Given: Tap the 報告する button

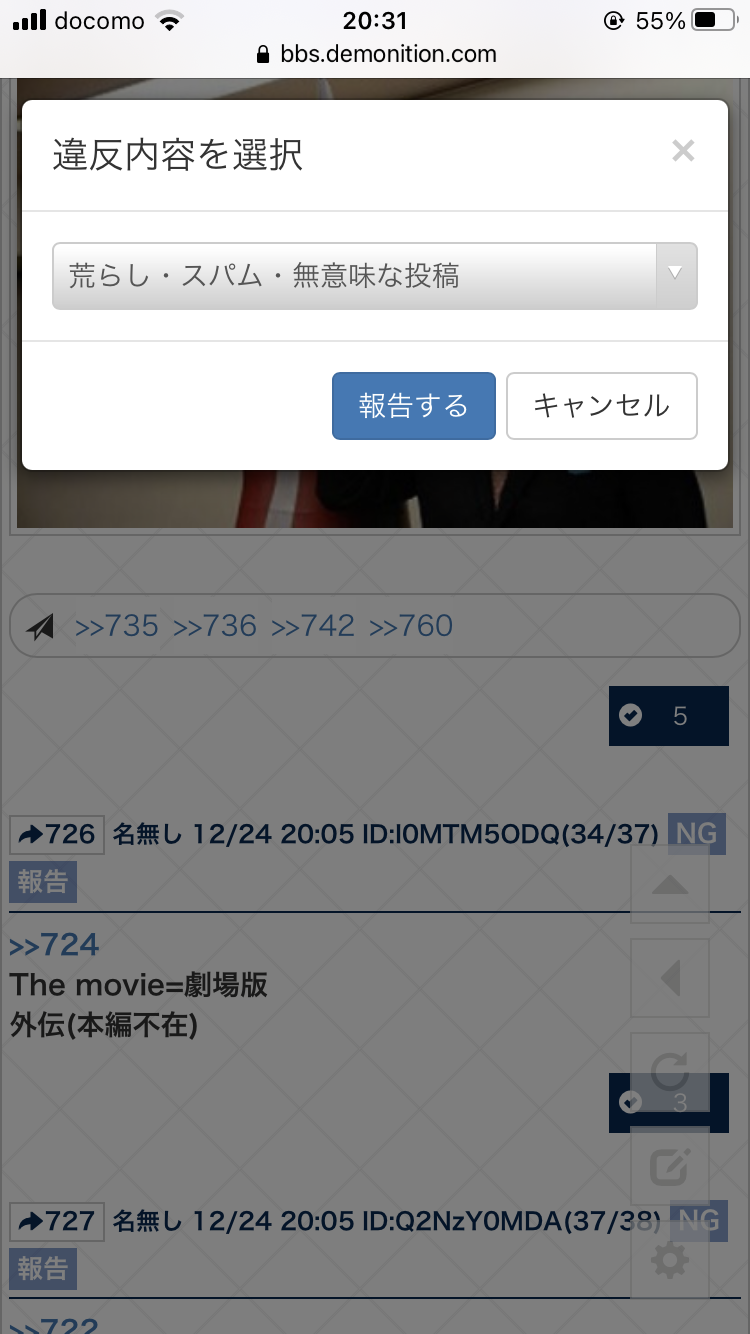Looking at the screenshot, I should click(414, 406).
